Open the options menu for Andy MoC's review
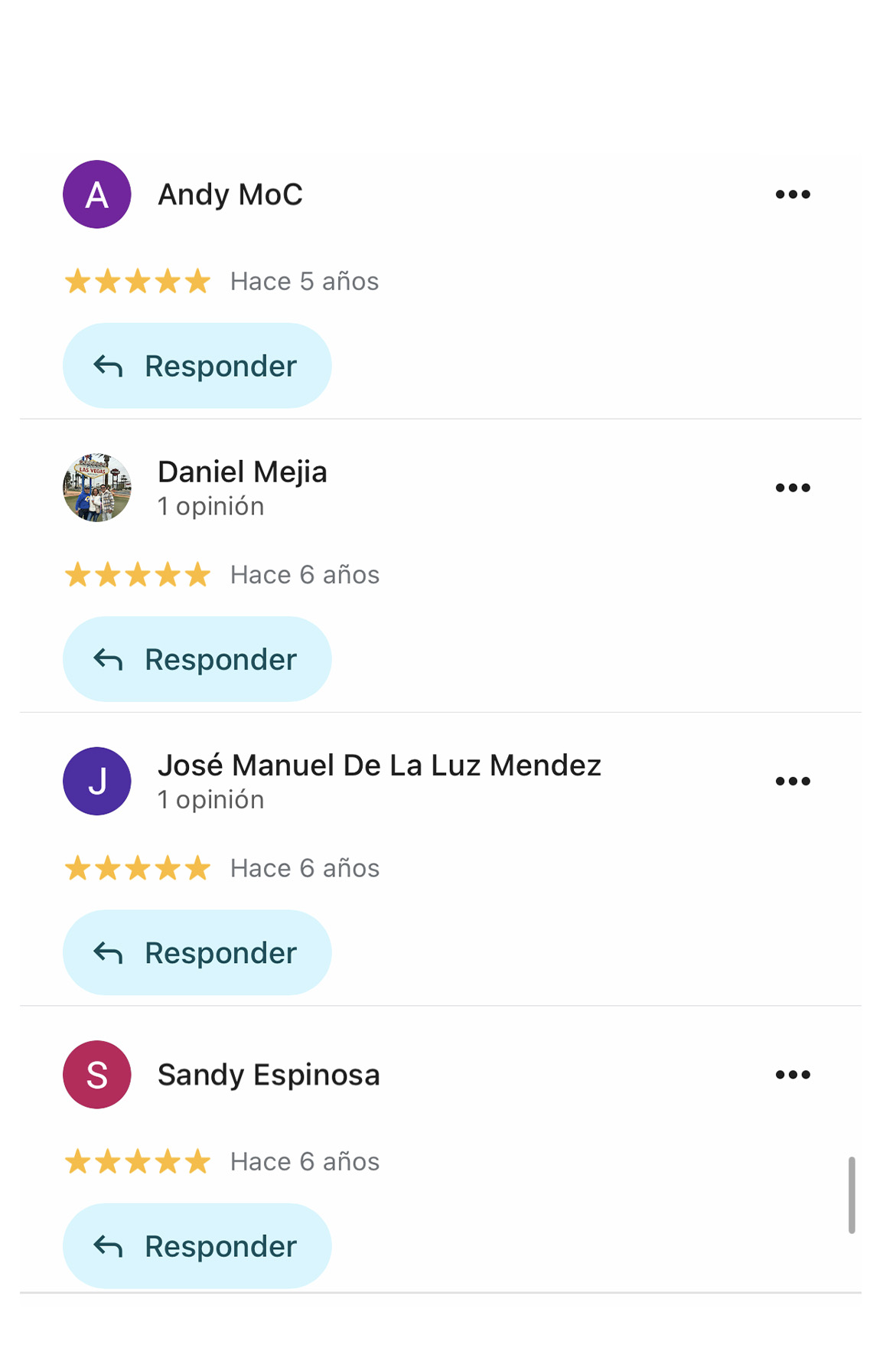896x1371 pixels. click(792, 194)
